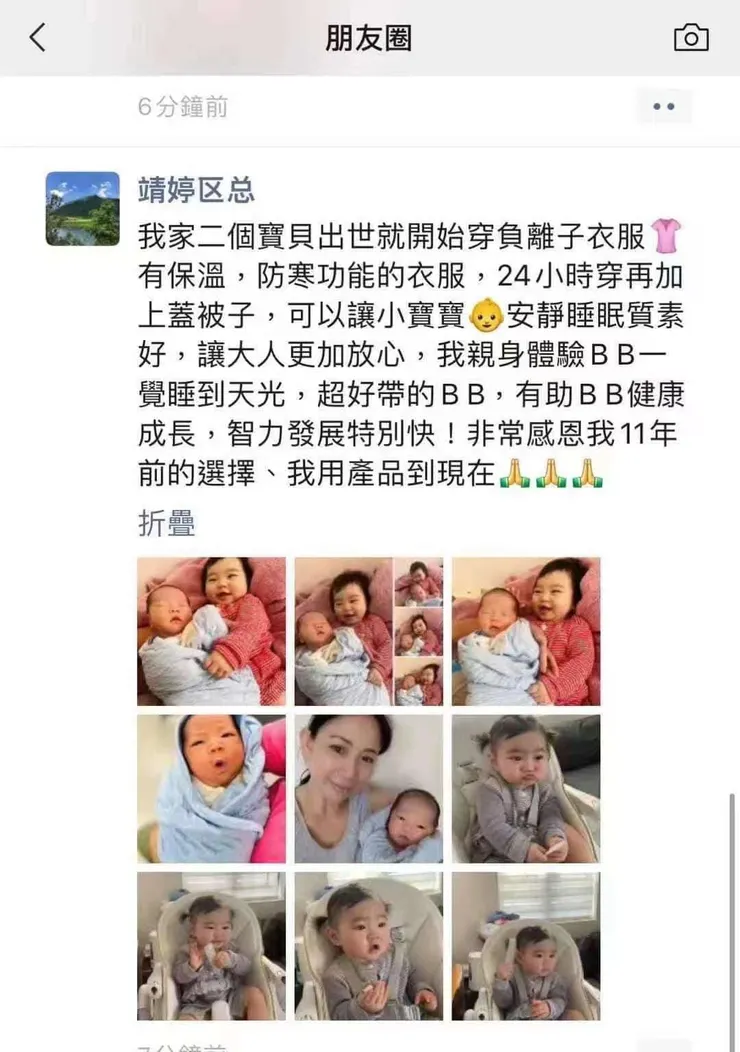
Task: Open 靖婷区总's profile via name
Action: pyautogui.click(x=196, y=189)
